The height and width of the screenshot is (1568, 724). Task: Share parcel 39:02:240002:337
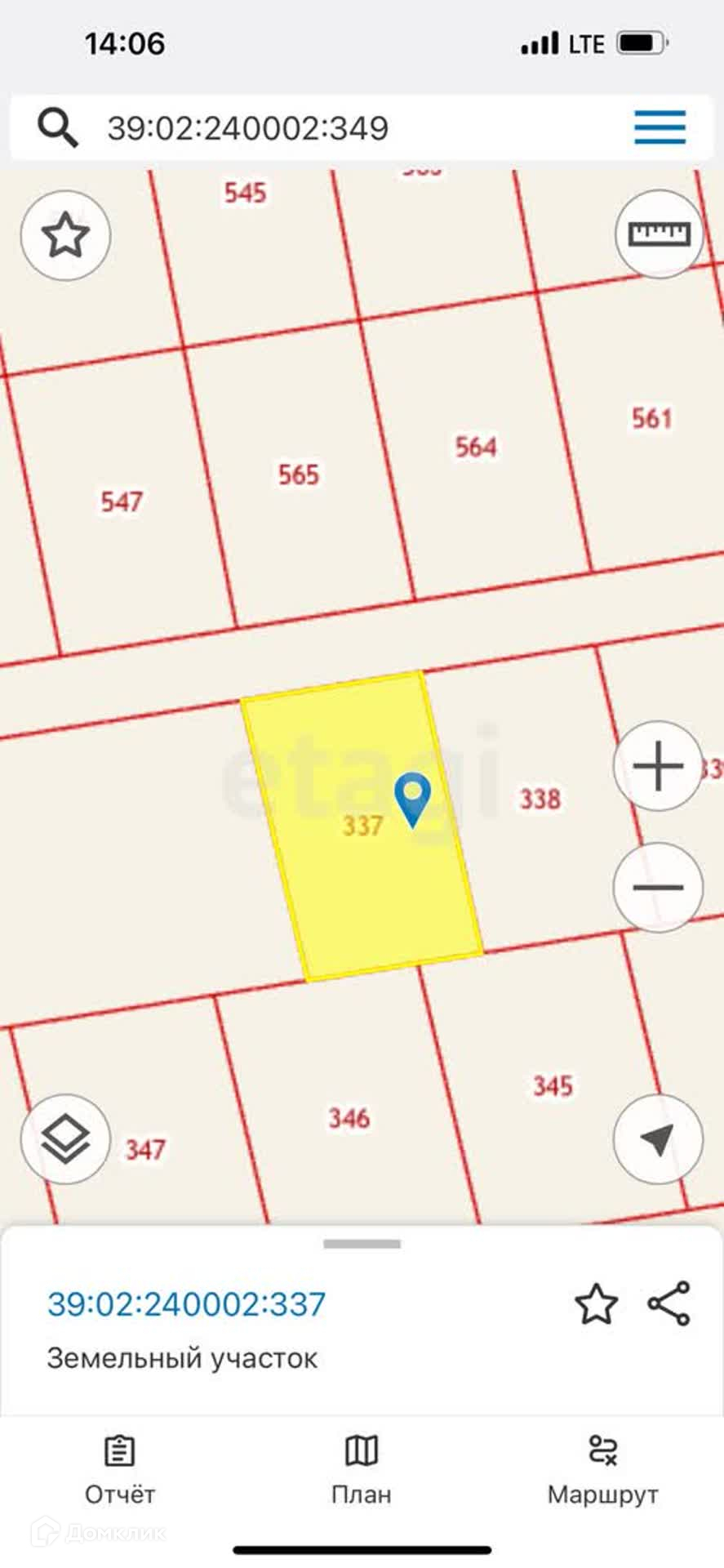click(668, 1303)
